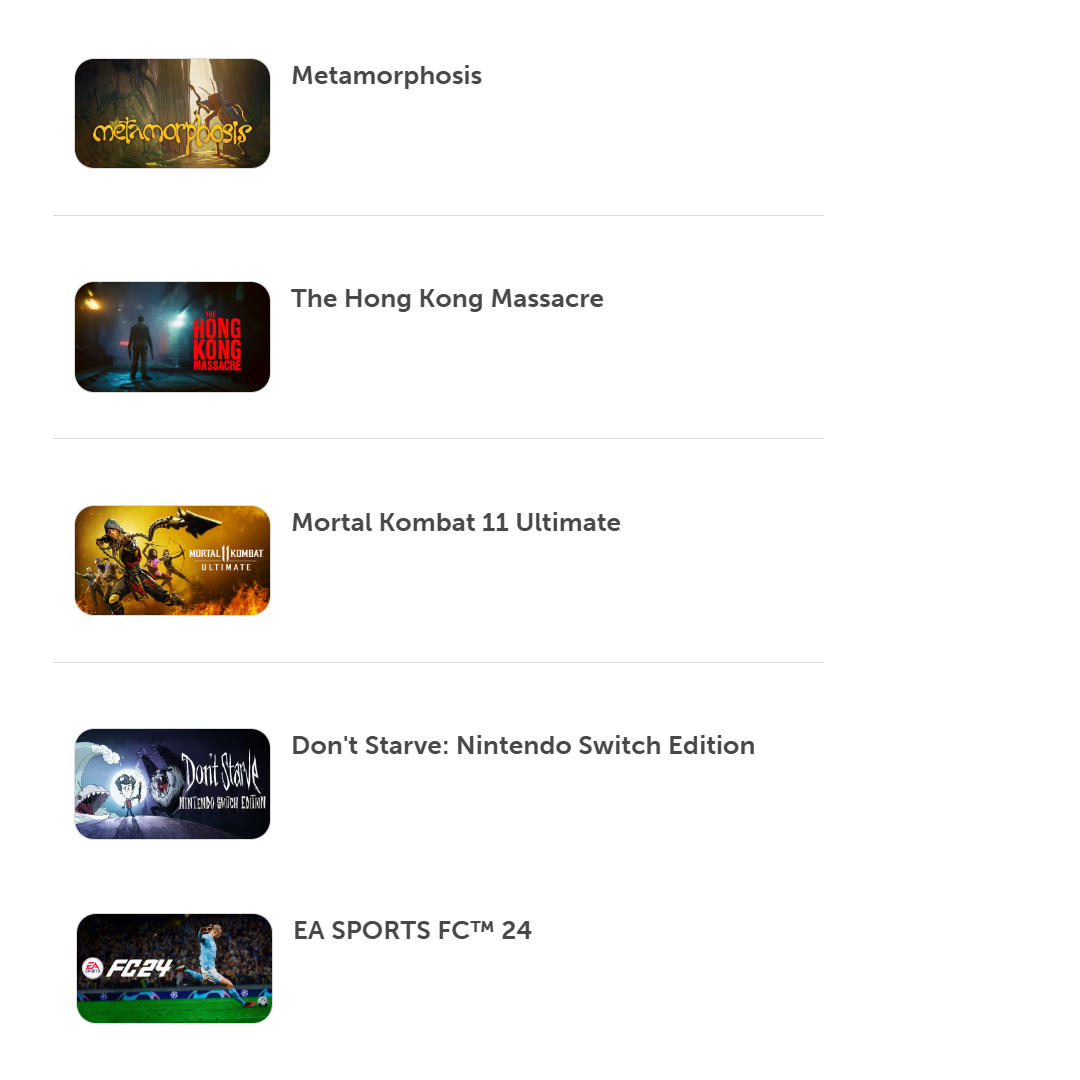Open EA SPORTS FC 24 listing
The width and height of the screenshot is (1080, 1080).
tap(412, 931)
